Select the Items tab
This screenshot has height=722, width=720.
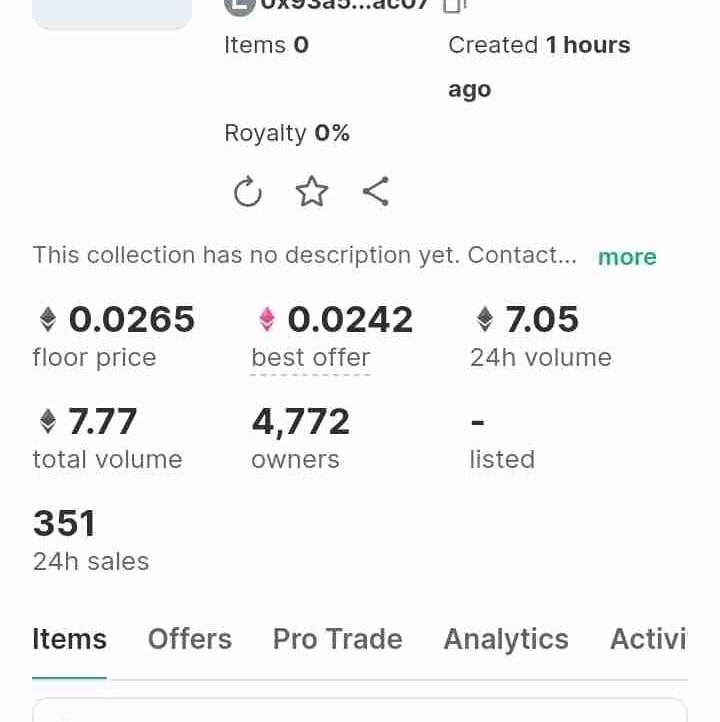69,639
